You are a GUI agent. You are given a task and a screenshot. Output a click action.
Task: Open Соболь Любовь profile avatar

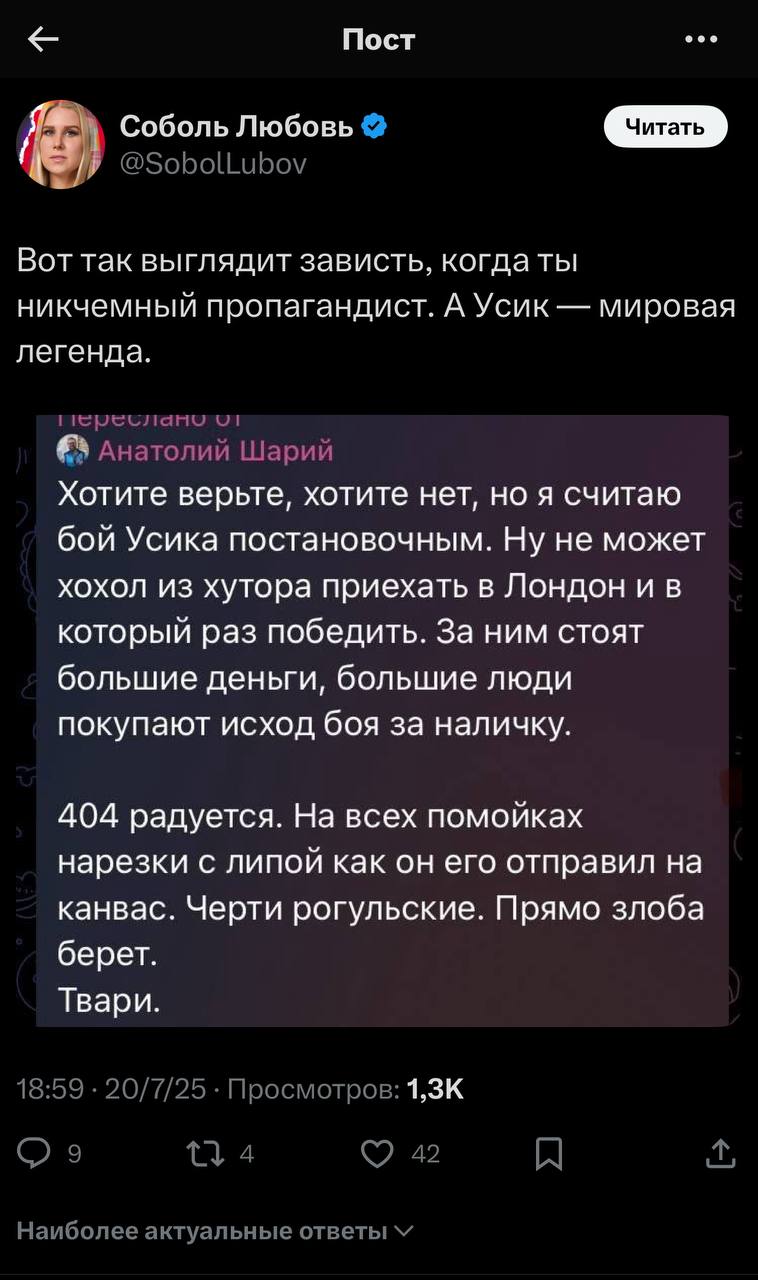click(60, 144)
